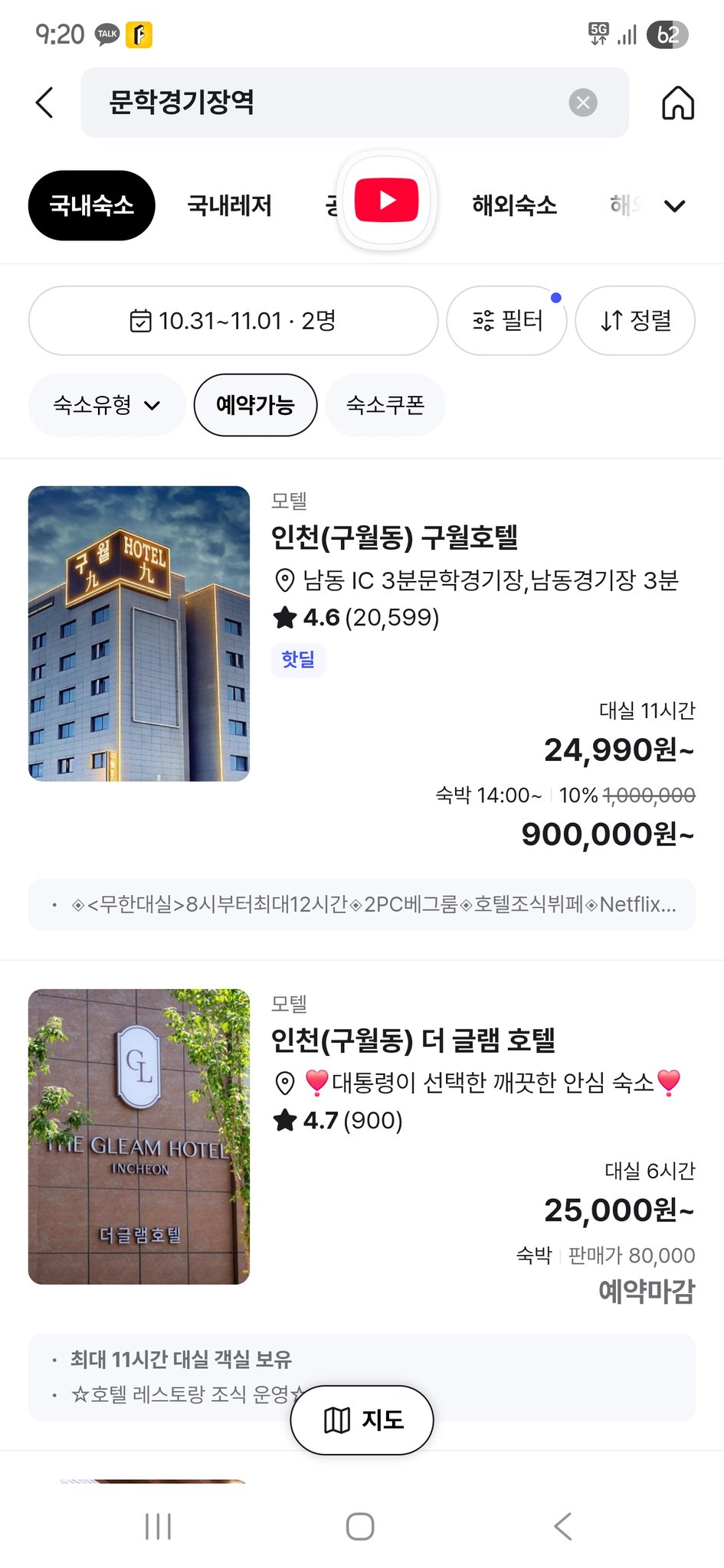The height and width of the screenshot is (1568, 724).
Task: Tap the location pin beside 구월호텔
Action: tap(284, 580)
